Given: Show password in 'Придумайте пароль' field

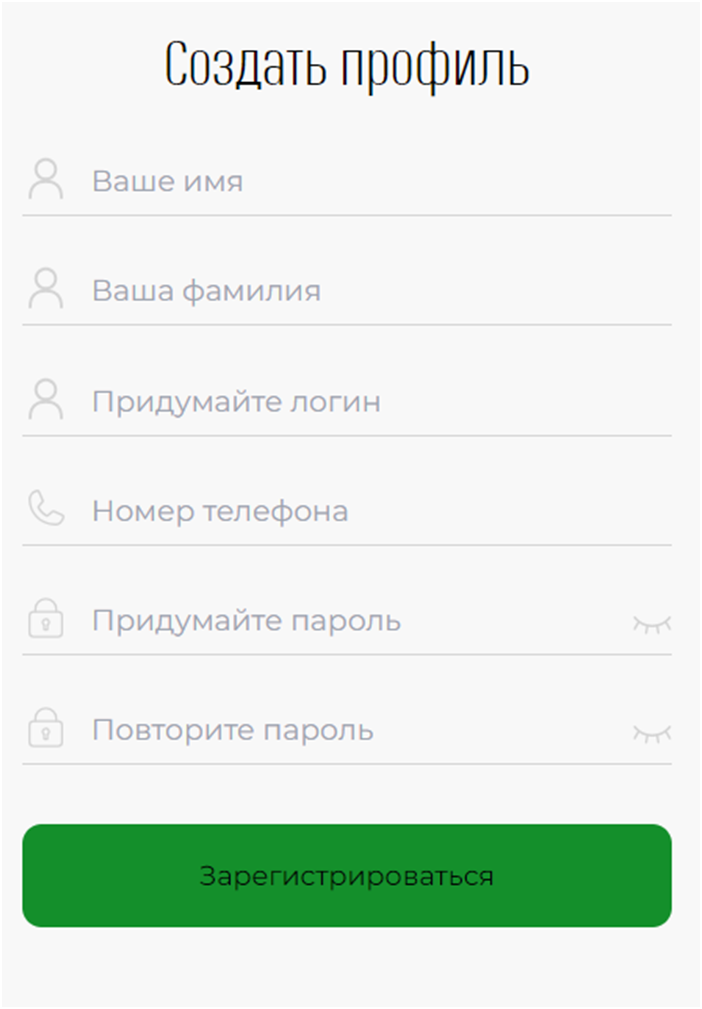Looking at the screenshot, I should [651, 625].
